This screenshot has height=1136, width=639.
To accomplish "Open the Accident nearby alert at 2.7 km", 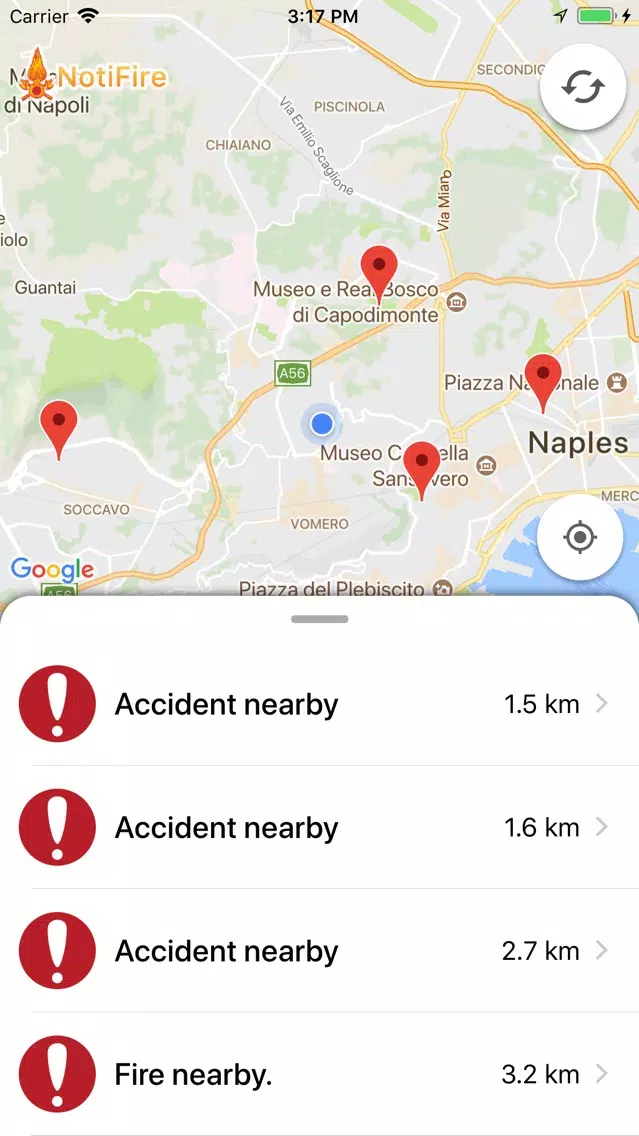I will point(320,951).
